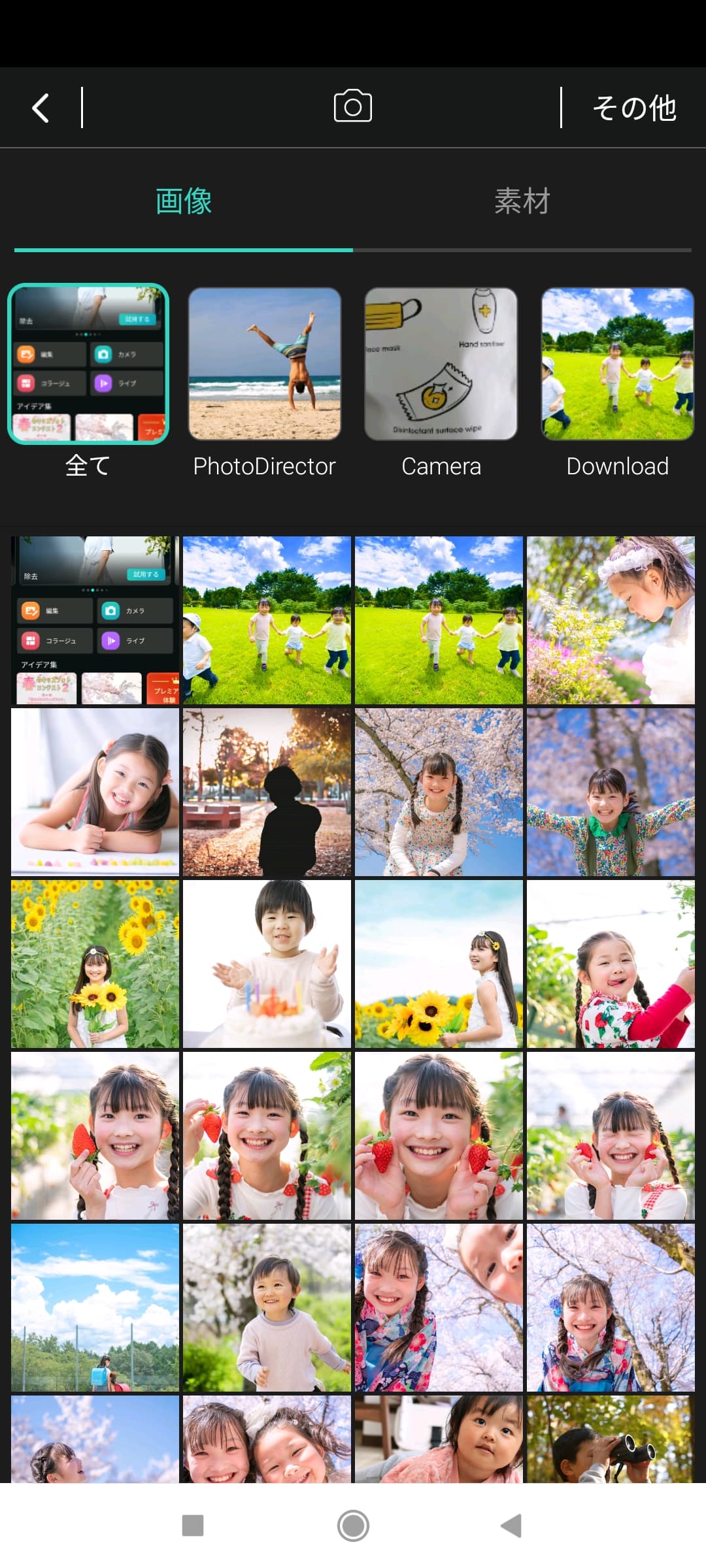This screenshot has width=706, height=1568.
Task: Go to the Android home screen
Action: [x=353, y=1526]
